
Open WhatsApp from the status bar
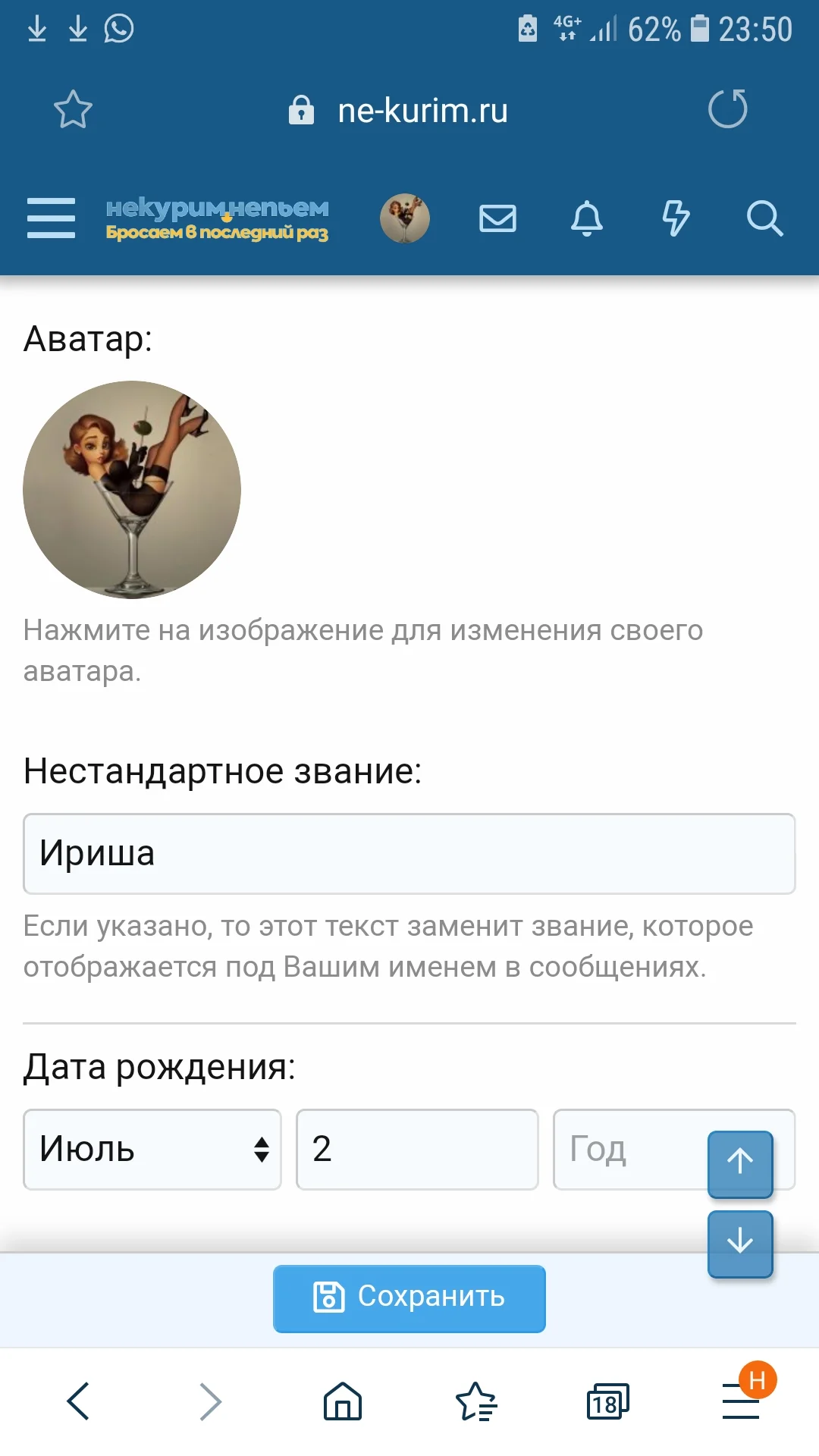pyautogui.click(x=120, y=29)
